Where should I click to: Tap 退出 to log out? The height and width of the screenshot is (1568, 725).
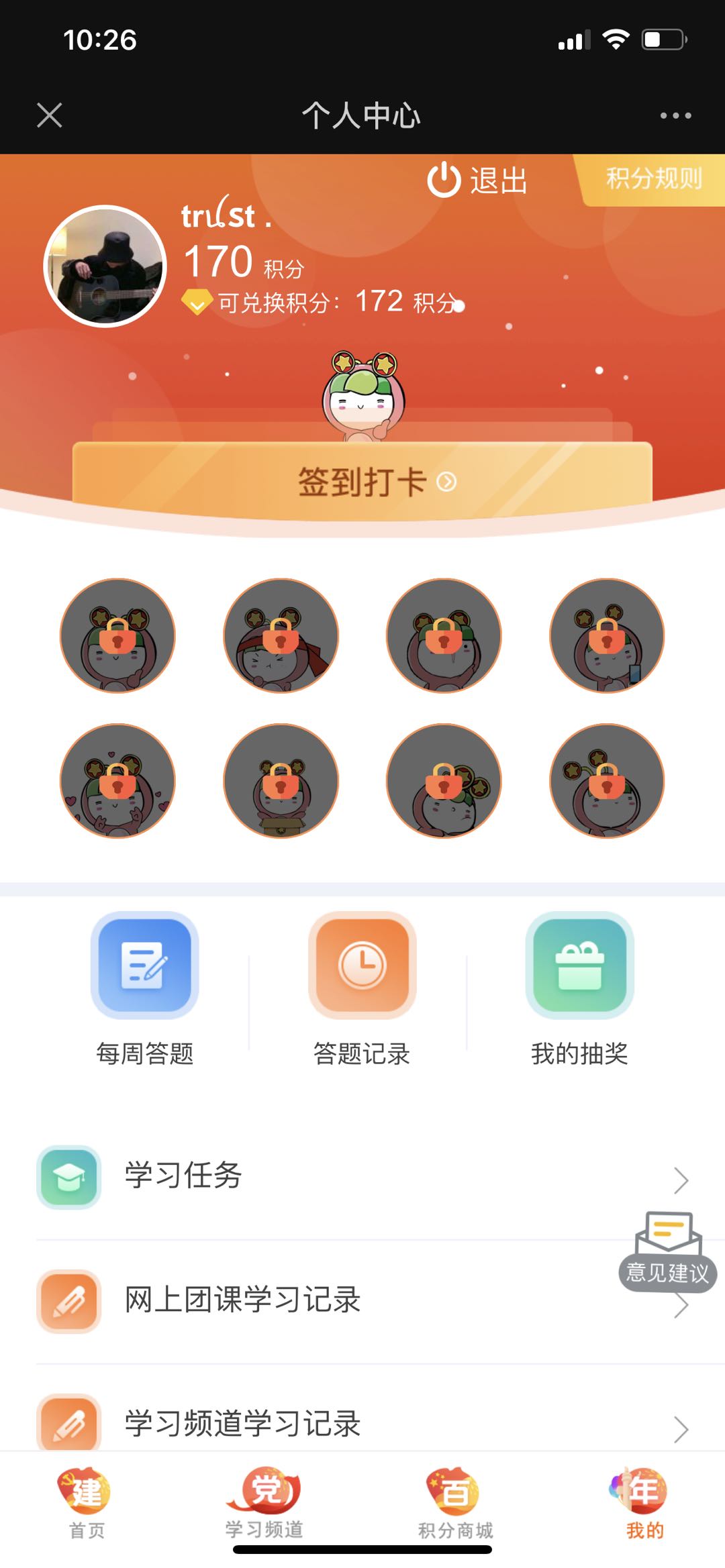(x=478, y=180)
